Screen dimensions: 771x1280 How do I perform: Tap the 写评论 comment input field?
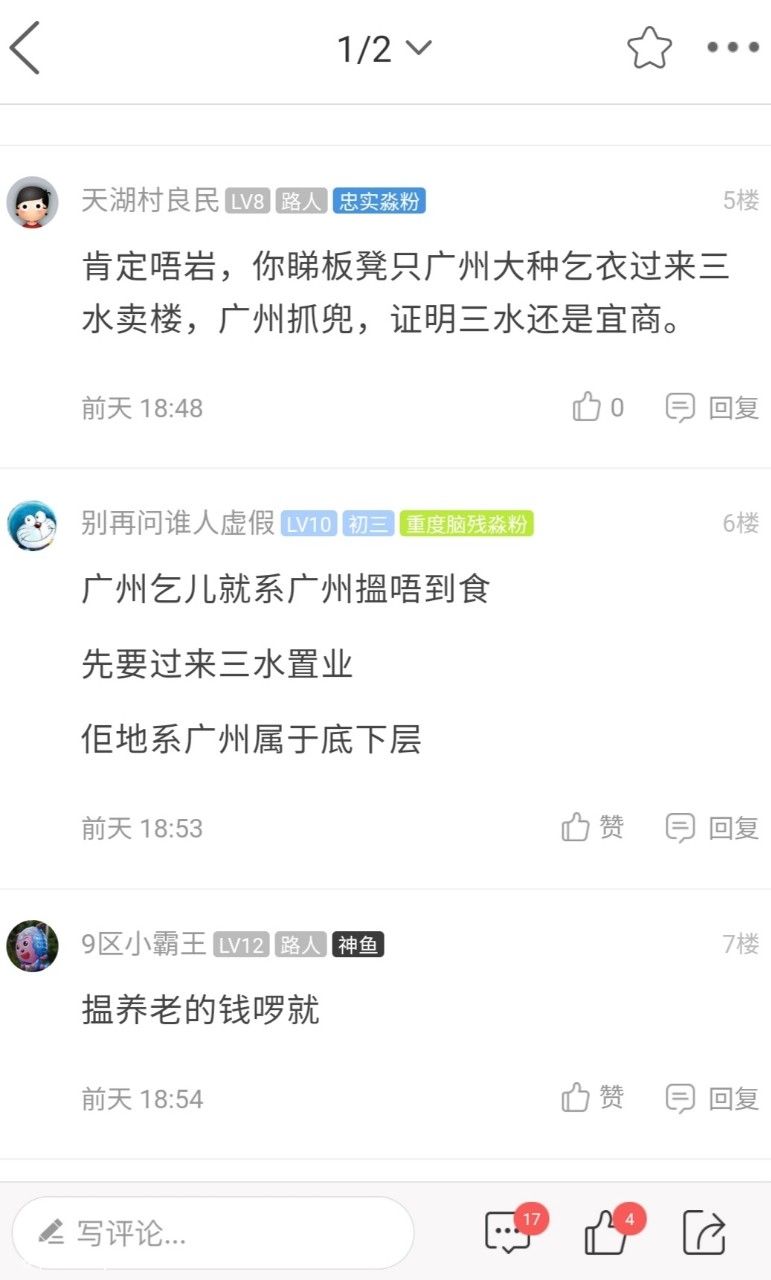click(x=213, y=1233)
